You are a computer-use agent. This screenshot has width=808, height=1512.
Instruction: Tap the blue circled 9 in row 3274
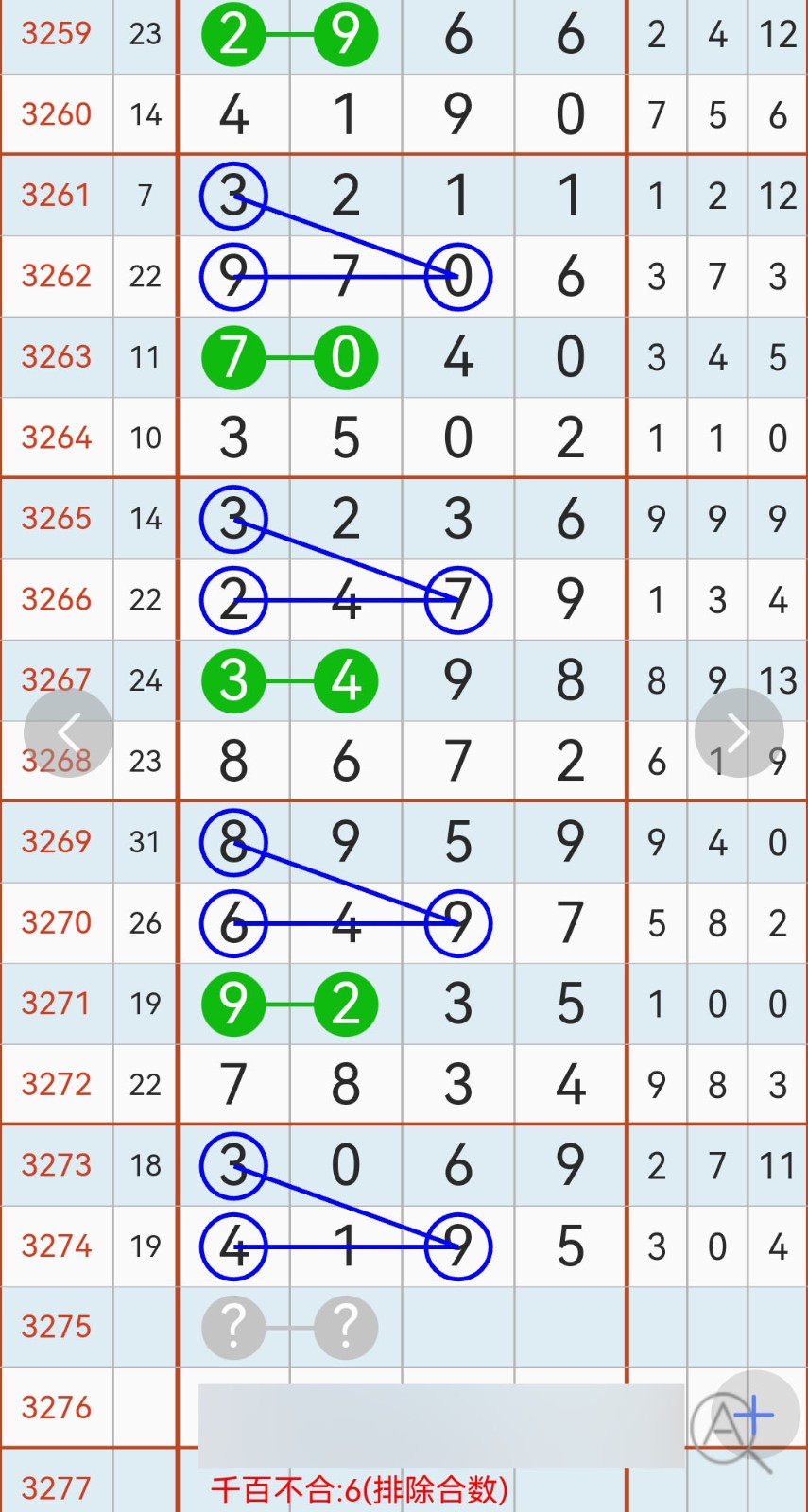(457, 1247)
